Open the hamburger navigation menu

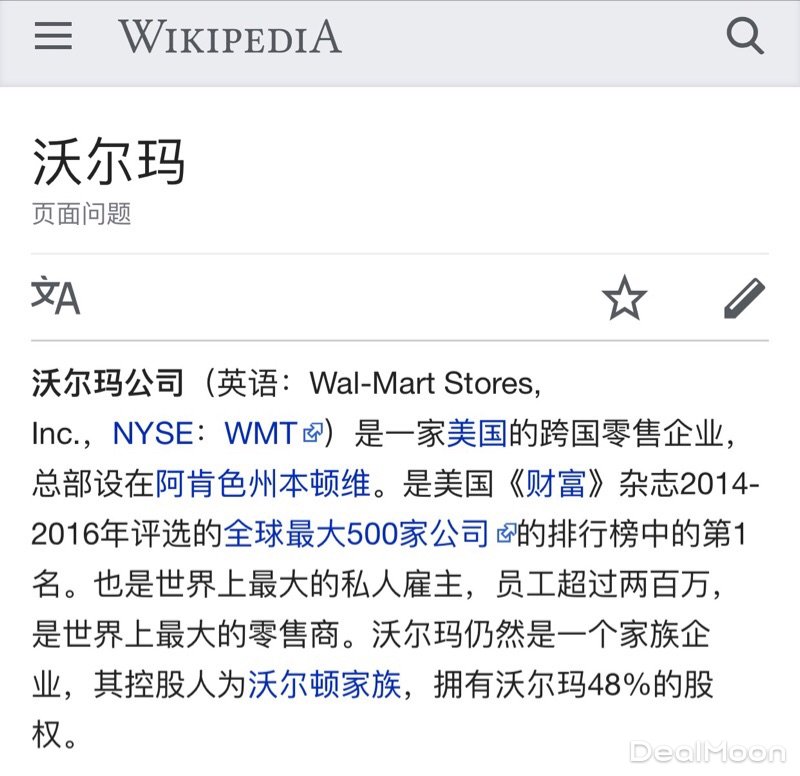(53, 37)
